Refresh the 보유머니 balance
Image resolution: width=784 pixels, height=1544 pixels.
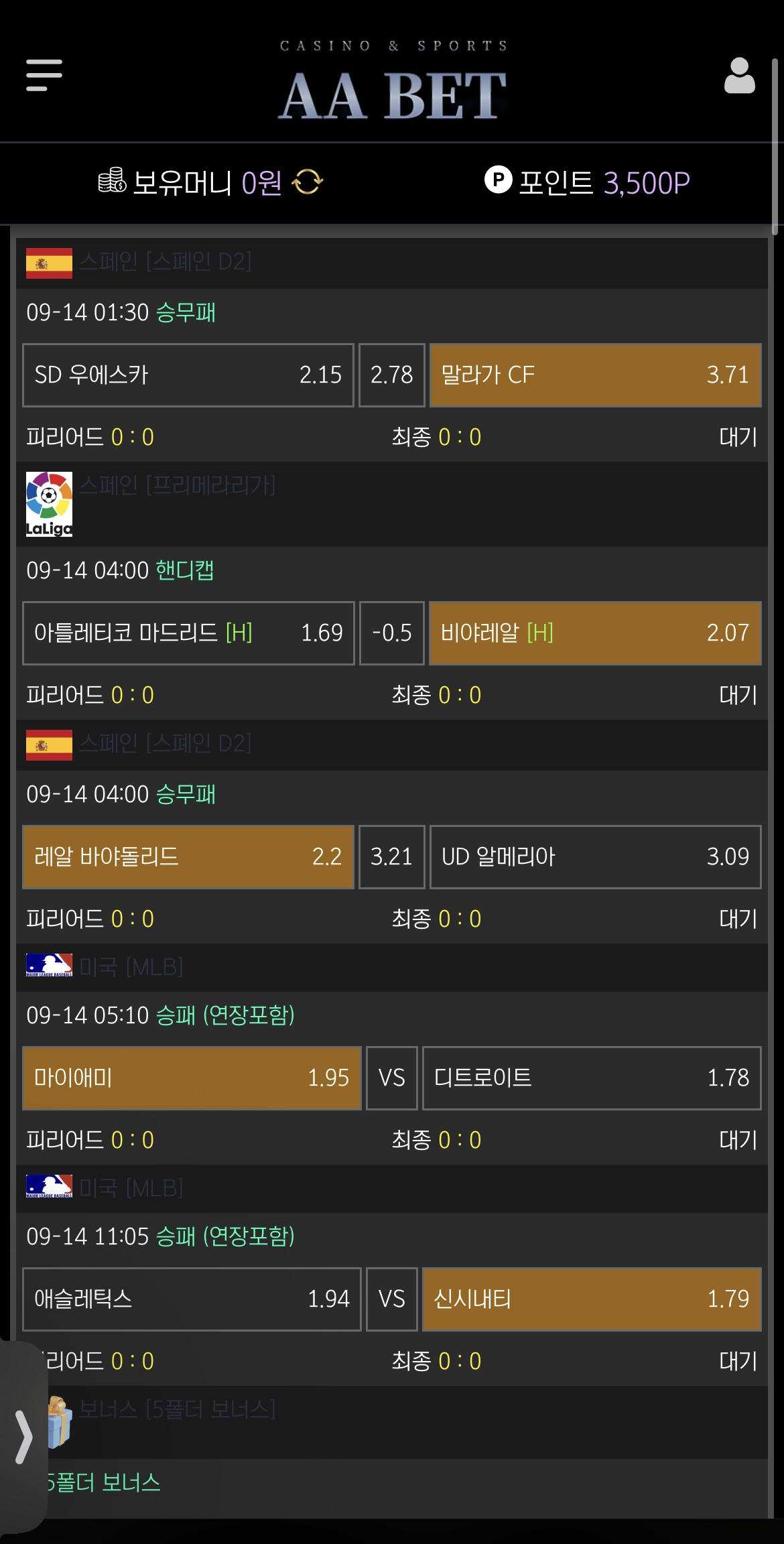pyautogui.click(x=308, y=182)
